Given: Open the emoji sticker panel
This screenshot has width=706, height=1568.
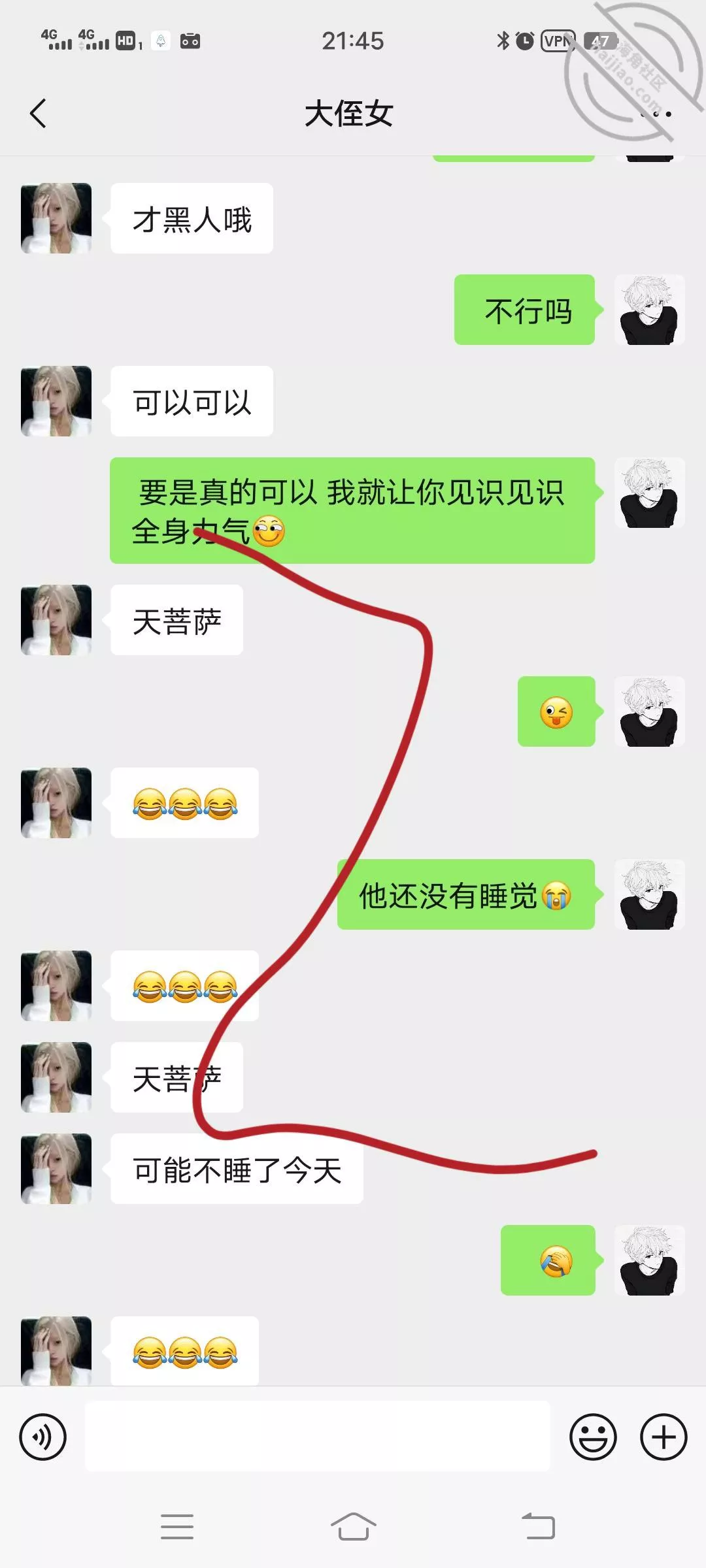Looking at the screenshot, I should (593, 1437).
